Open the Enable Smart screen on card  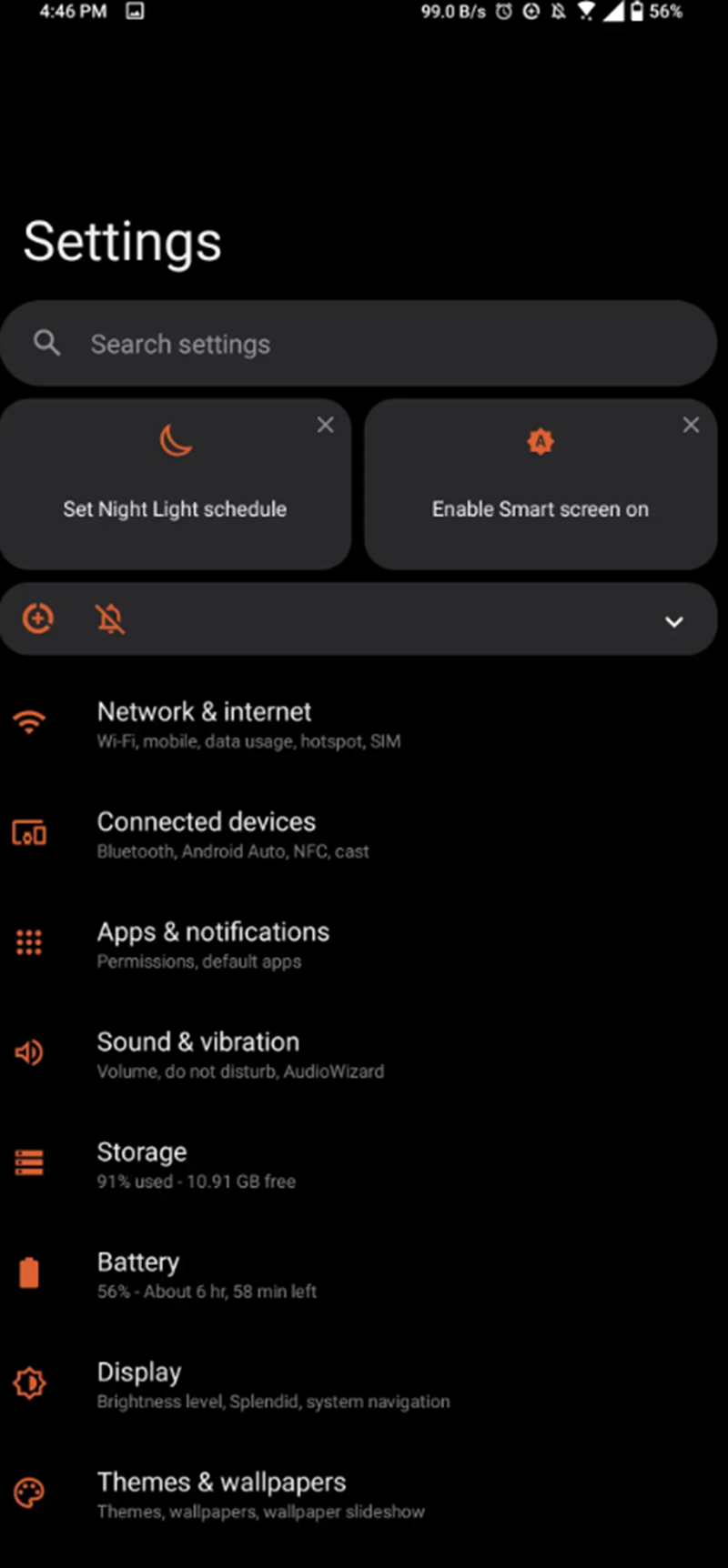(x=540, y=491)
